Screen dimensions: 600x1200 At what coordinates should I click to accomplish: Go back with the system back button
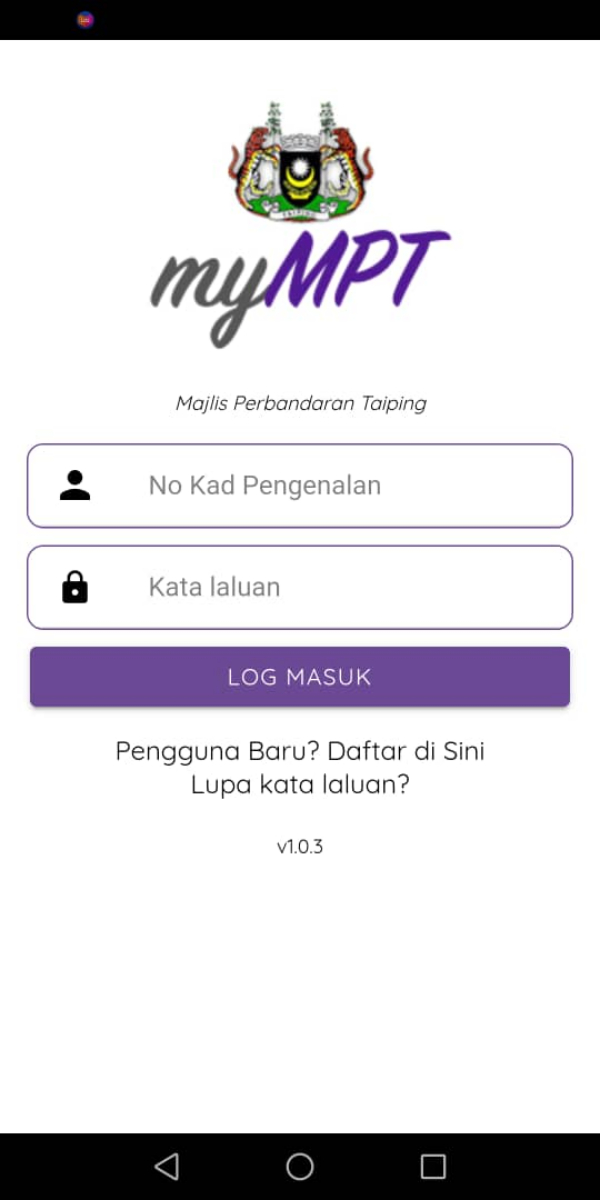coord(166,1166)
